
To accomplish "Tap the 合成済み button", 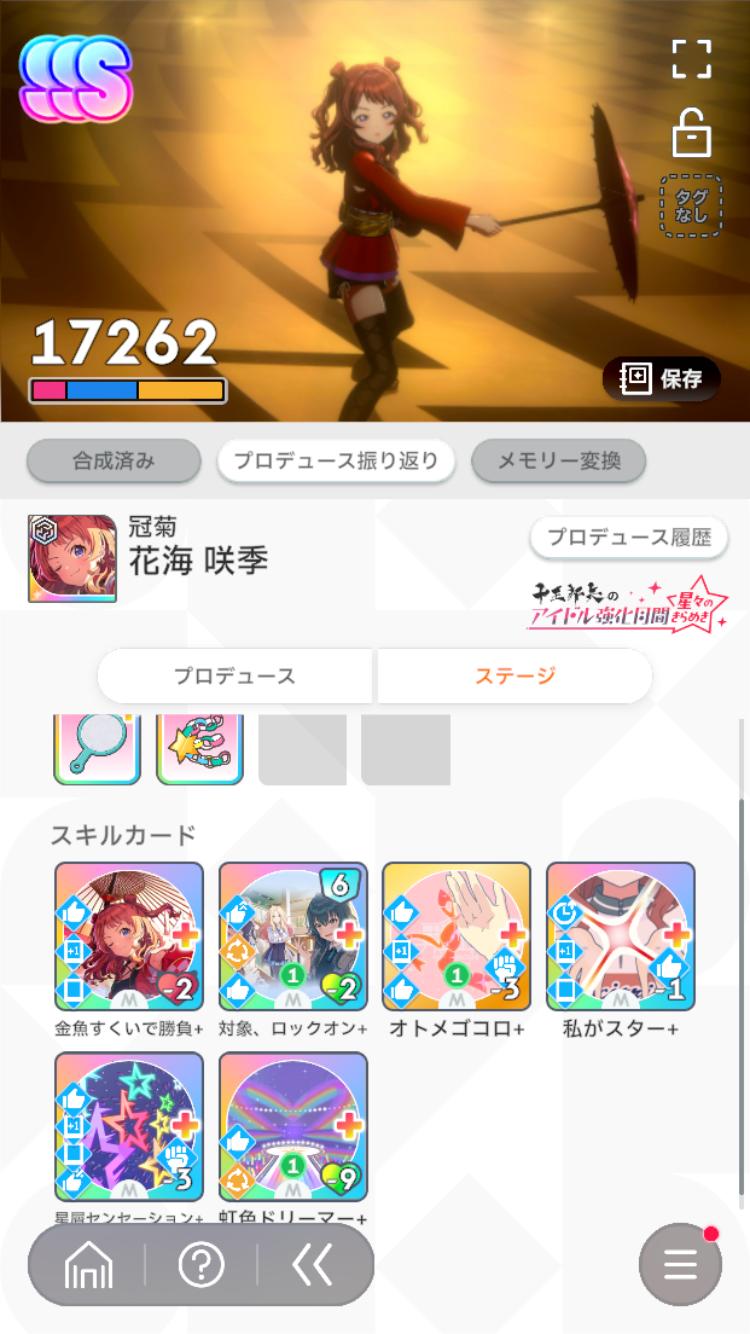I will coord(114,461).
